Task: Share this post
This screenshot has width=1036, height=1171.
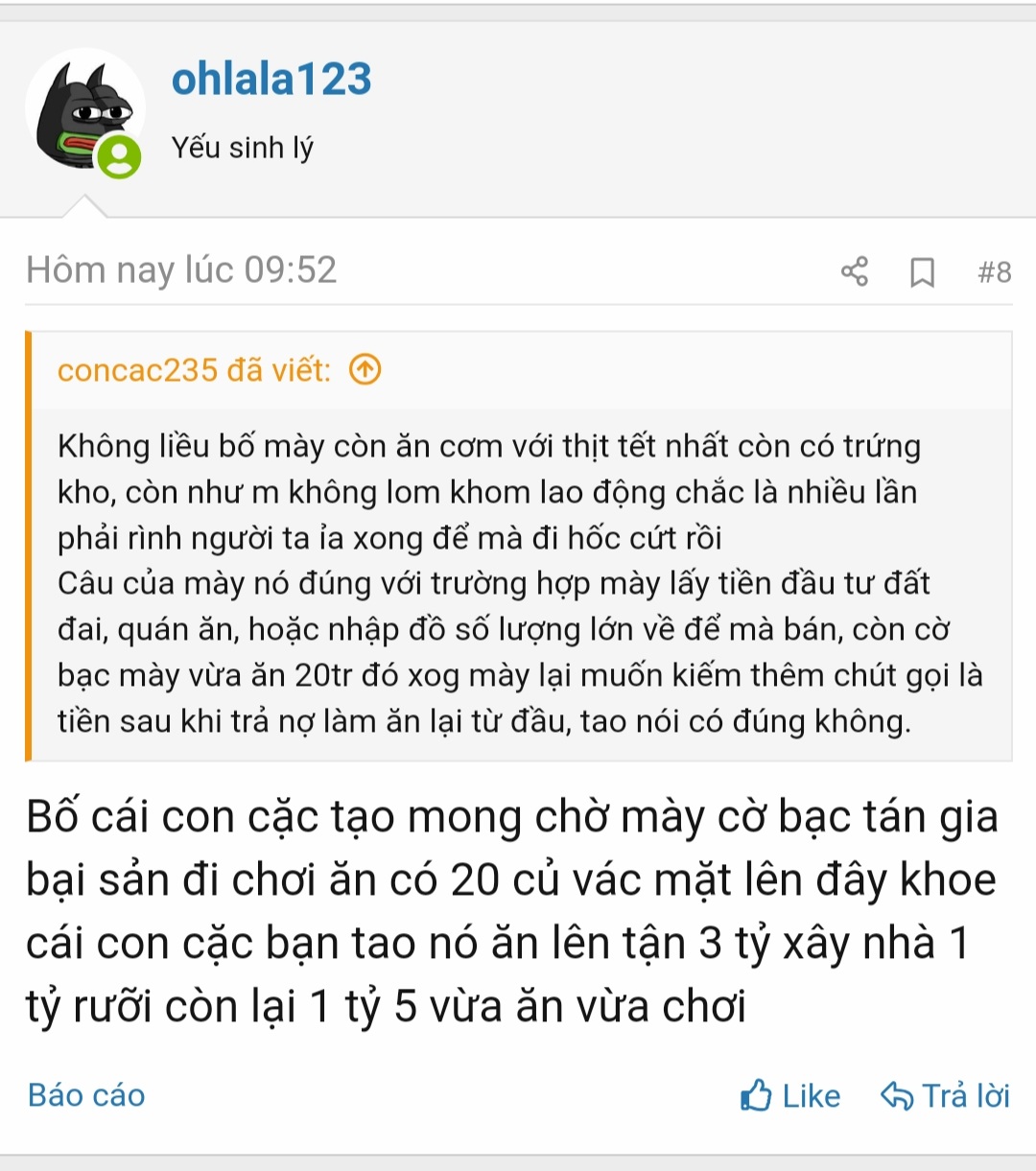Action: click(x=854, y=271)
